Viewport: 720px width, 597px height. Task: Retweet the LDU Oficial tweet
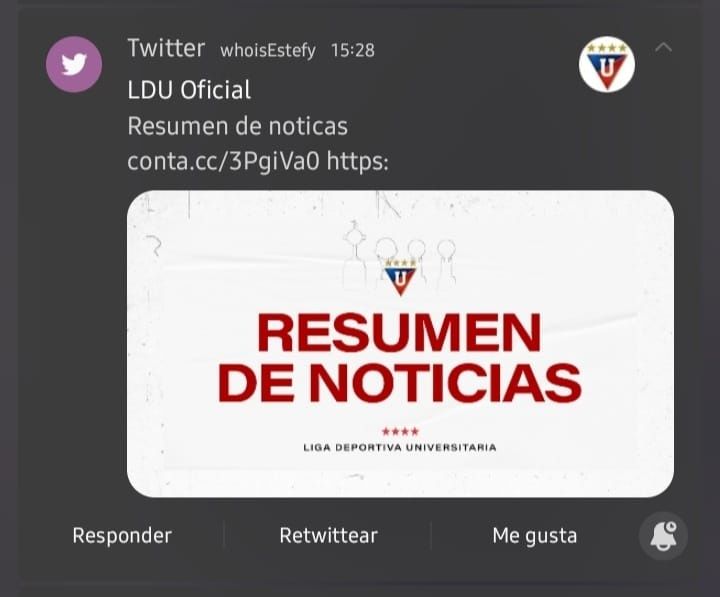tap(328, 535)
